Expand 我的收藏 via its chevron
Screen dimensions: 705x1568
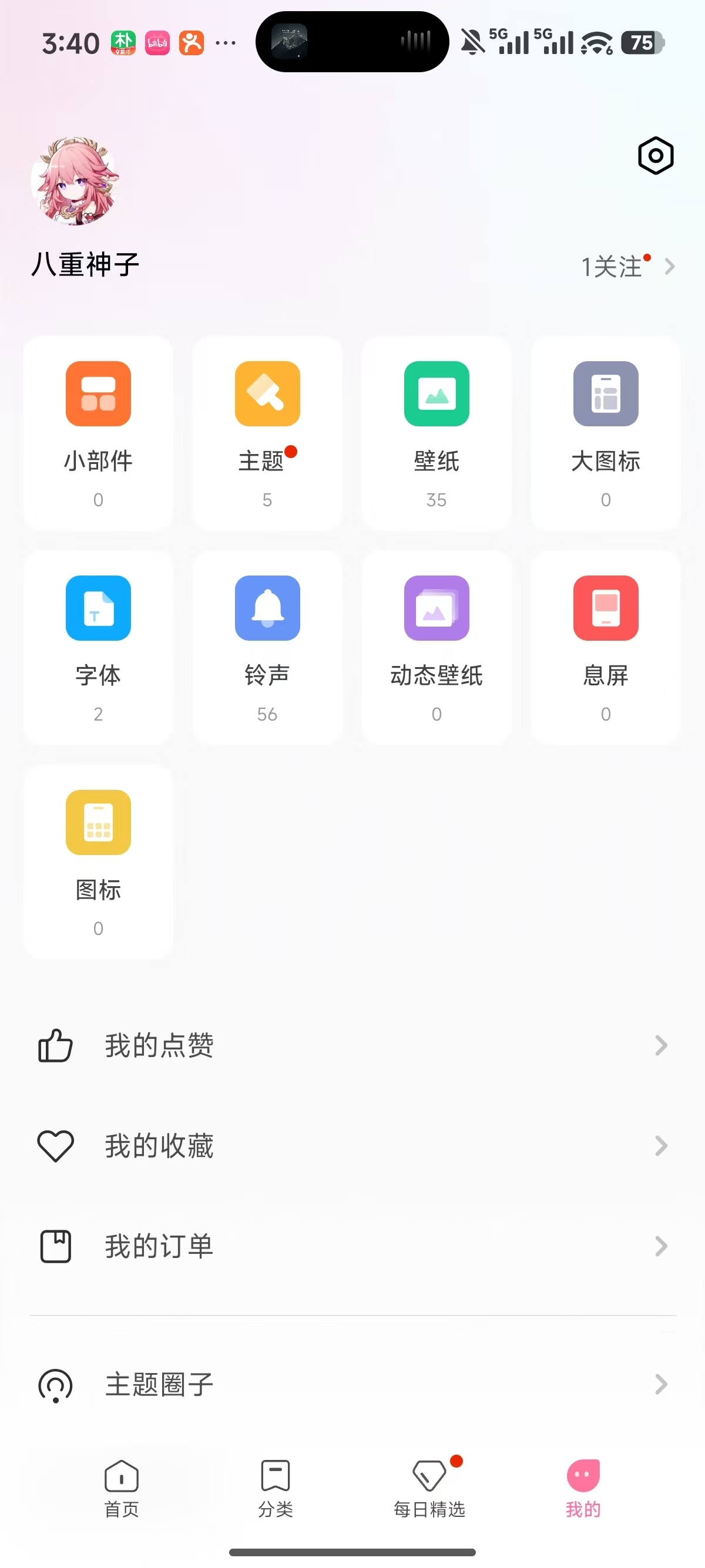coord(661,1146)
